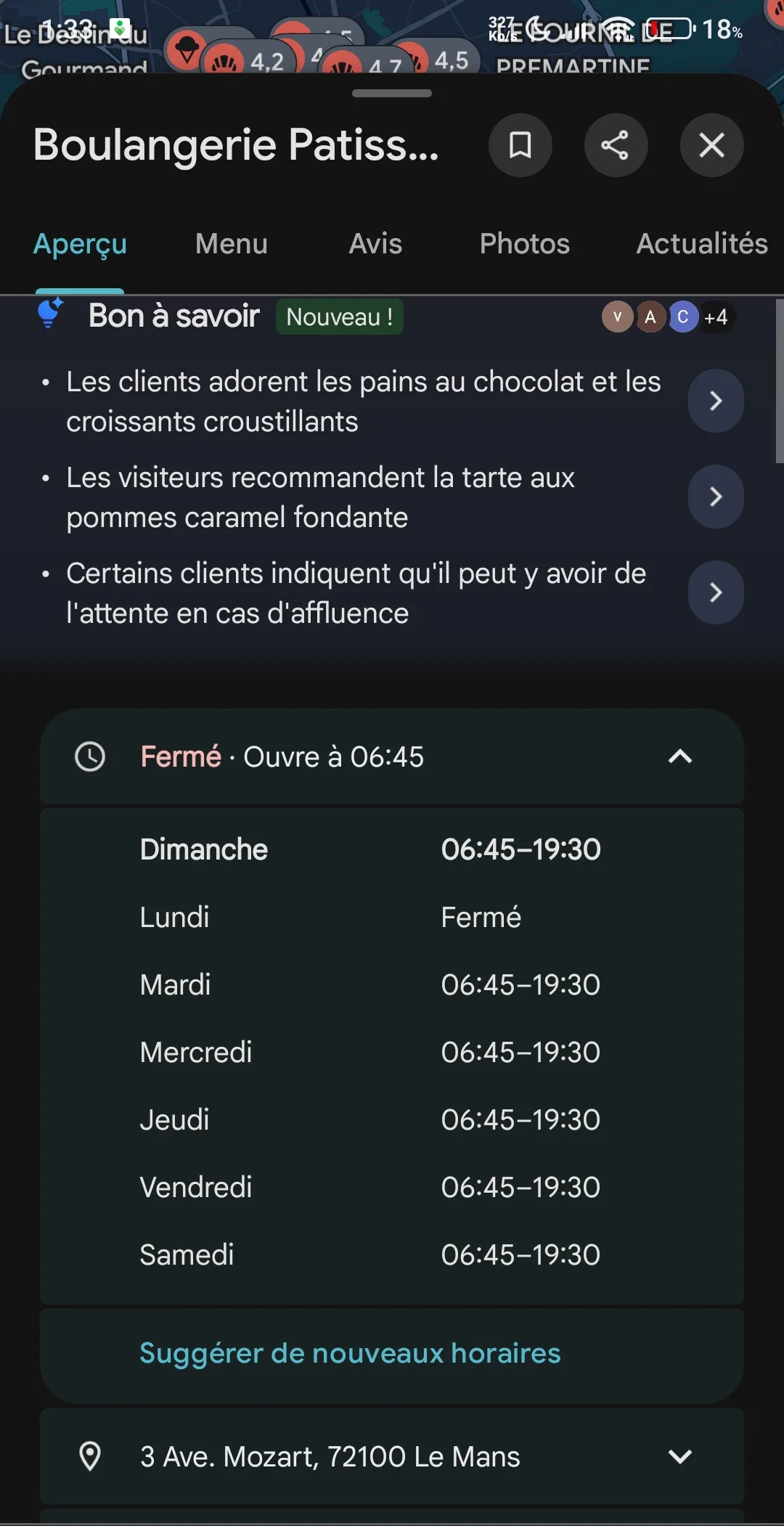Viewport: 784px width, 1526px height.
Task: Select the Aperçu tab
Action: (80, 244)
